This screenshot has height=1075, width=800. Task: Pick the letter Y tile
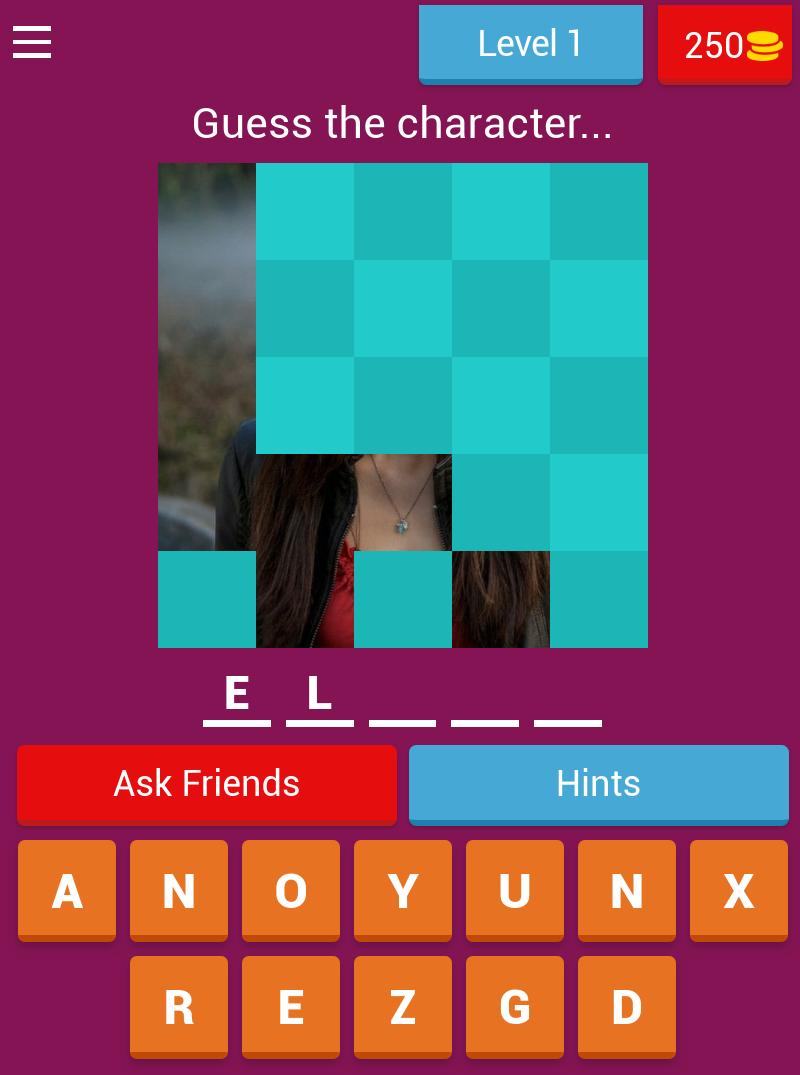[x=403, y=890]
